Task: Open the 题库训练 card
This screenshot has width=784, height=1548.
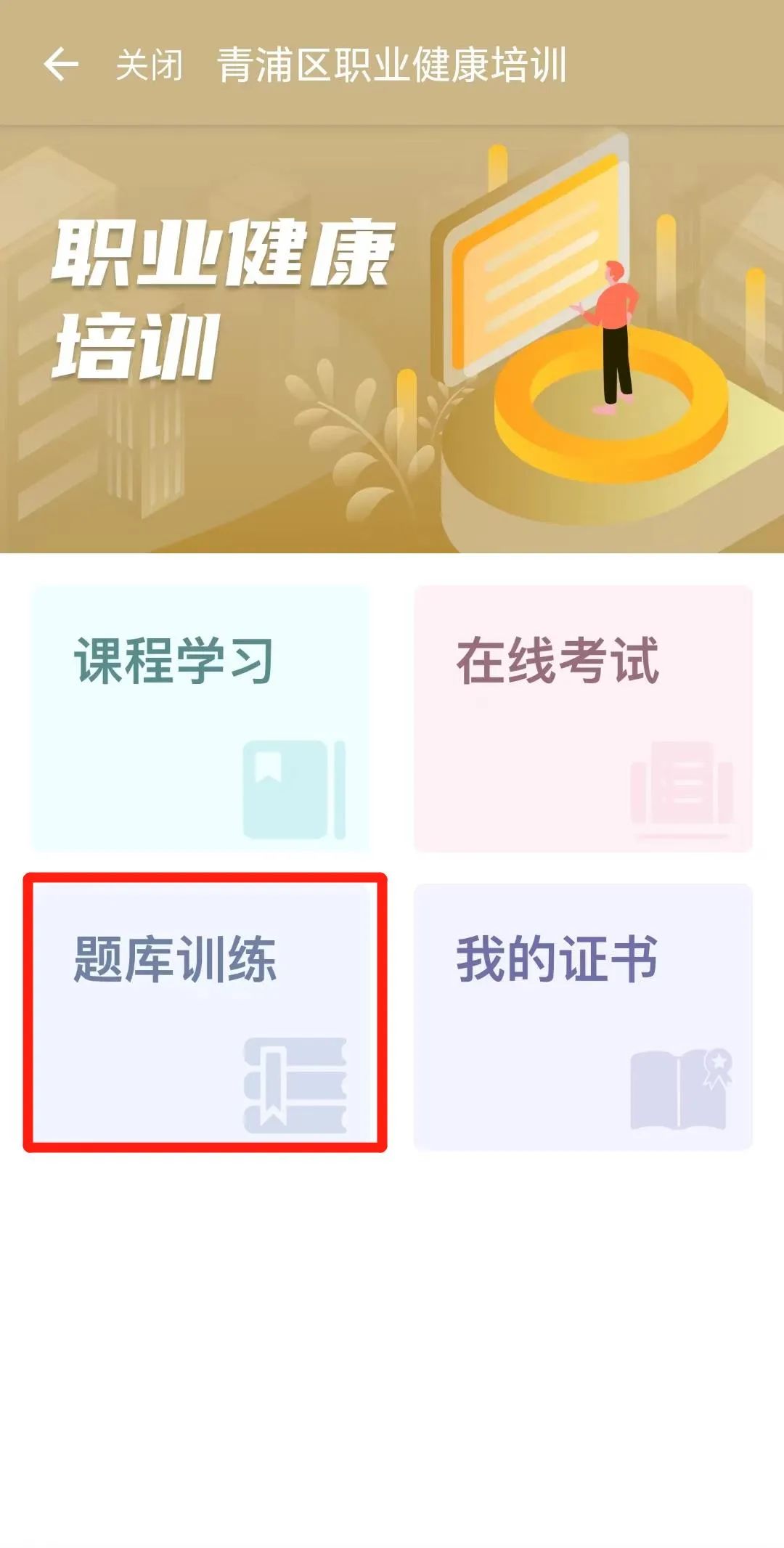Action: pyautogui.click(x=205, y=1013)
